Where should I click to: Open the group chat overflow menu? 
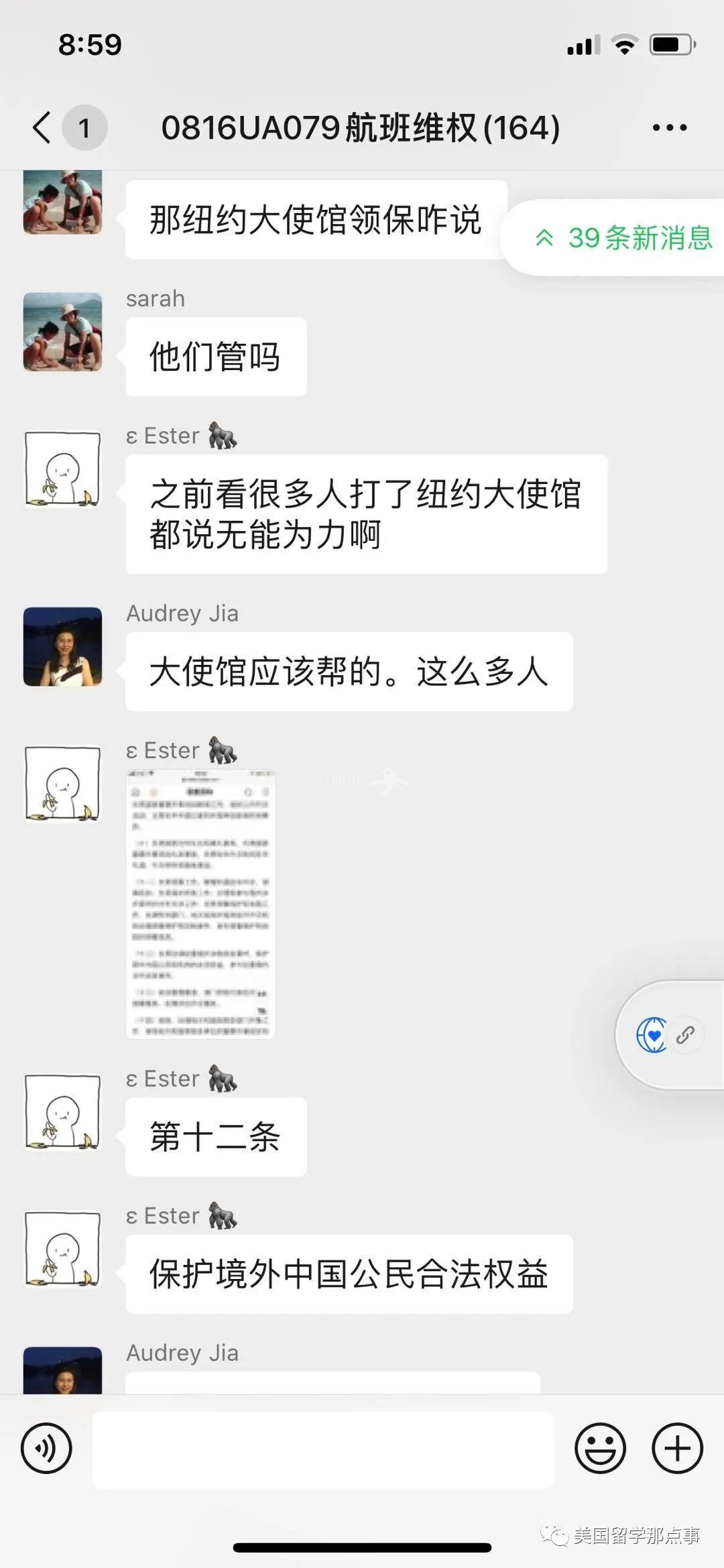(x=669, y=127)
